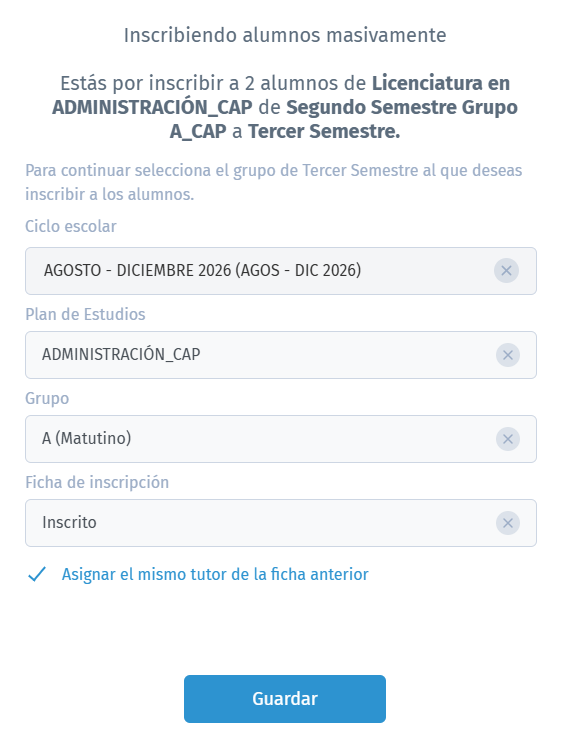
Task: Clear the A (Matutino) group selection
Action: [508, 439]
